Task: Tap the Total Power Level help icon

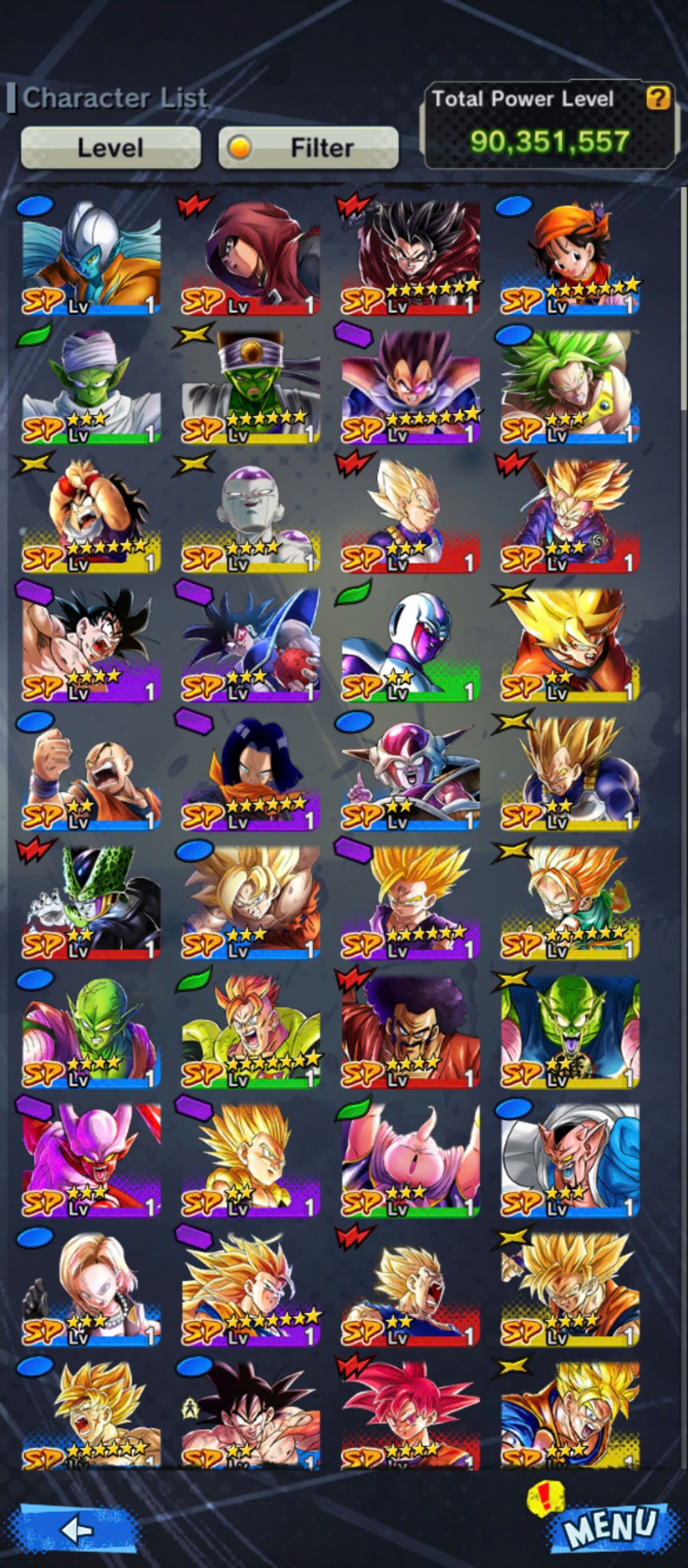Action: pos(658,97)
